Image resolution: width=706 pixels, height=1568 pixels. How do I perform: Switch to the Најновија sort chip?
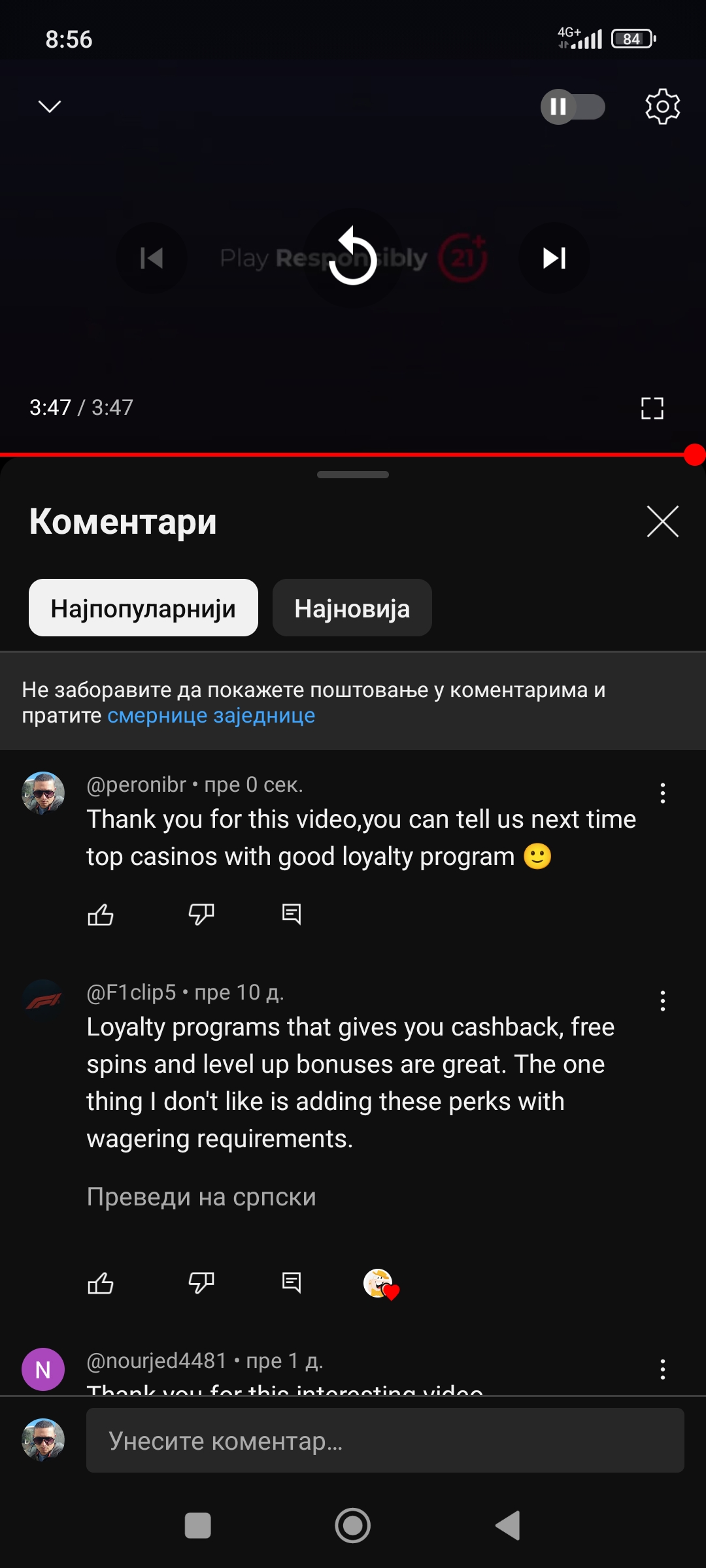(352, 608)
